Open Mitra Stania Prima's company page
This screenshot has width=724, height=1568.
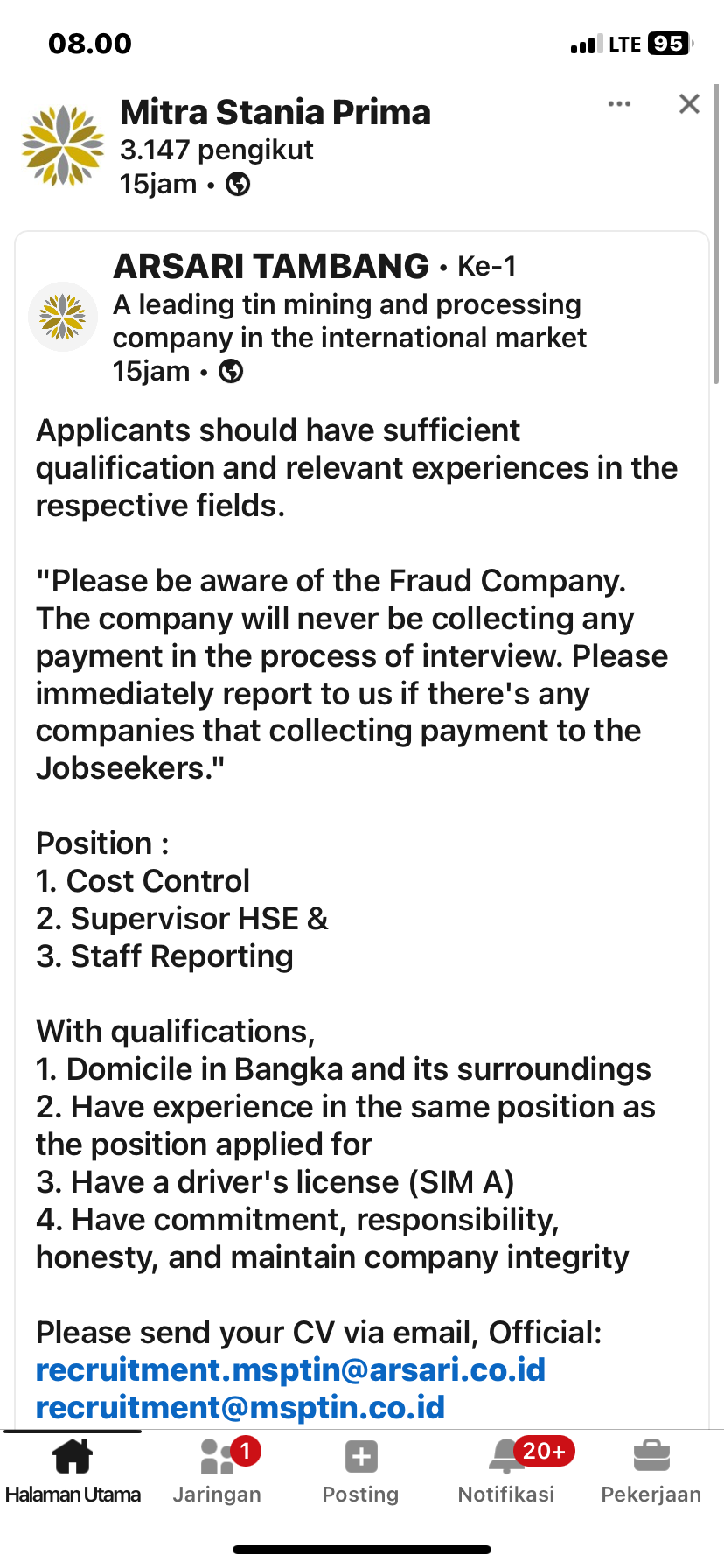[x=275, y=113]
